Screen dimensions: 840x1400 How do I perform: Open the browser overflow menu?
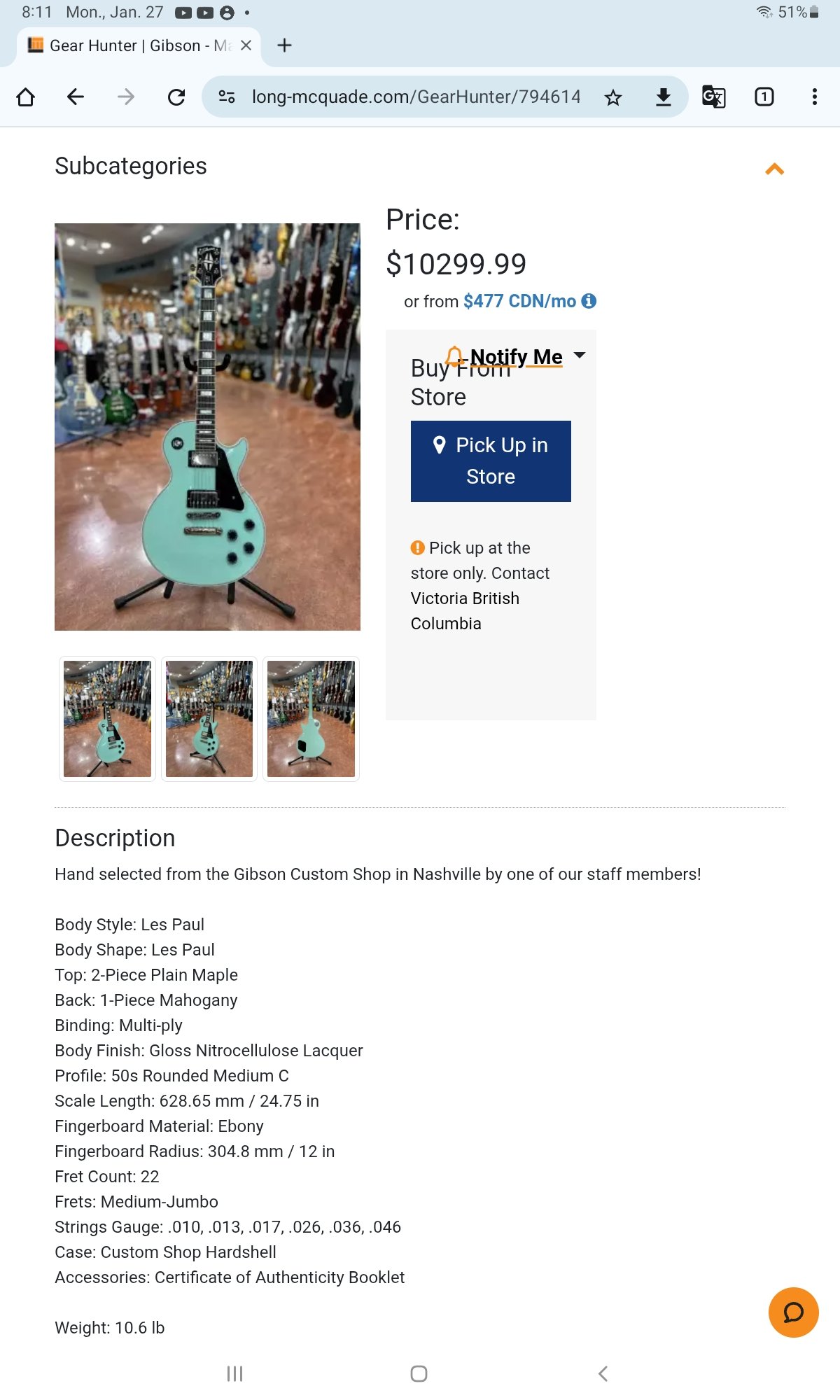[814, 97]
